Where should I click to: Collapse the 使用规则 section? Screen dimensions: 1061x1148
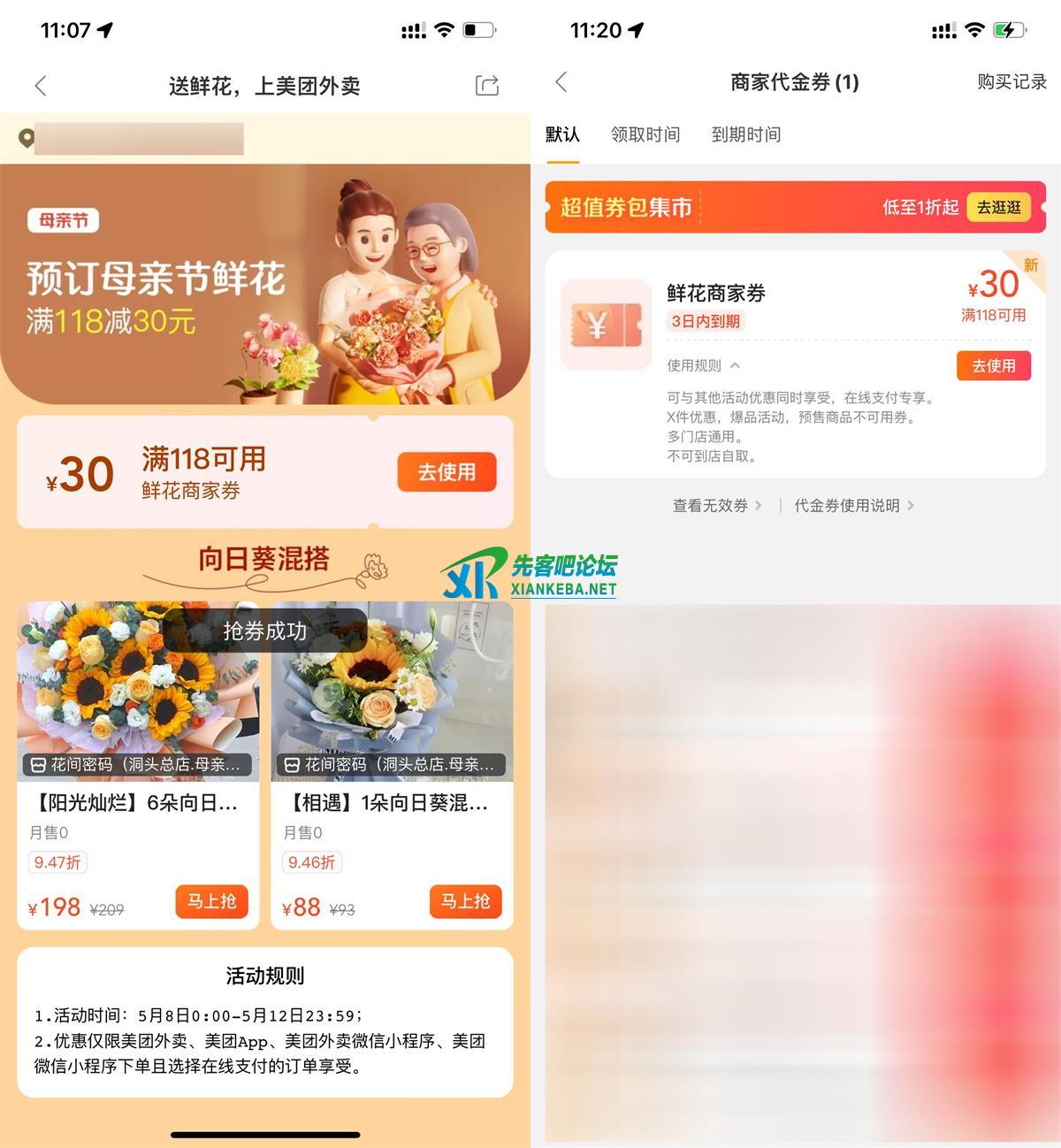point(704,365)
